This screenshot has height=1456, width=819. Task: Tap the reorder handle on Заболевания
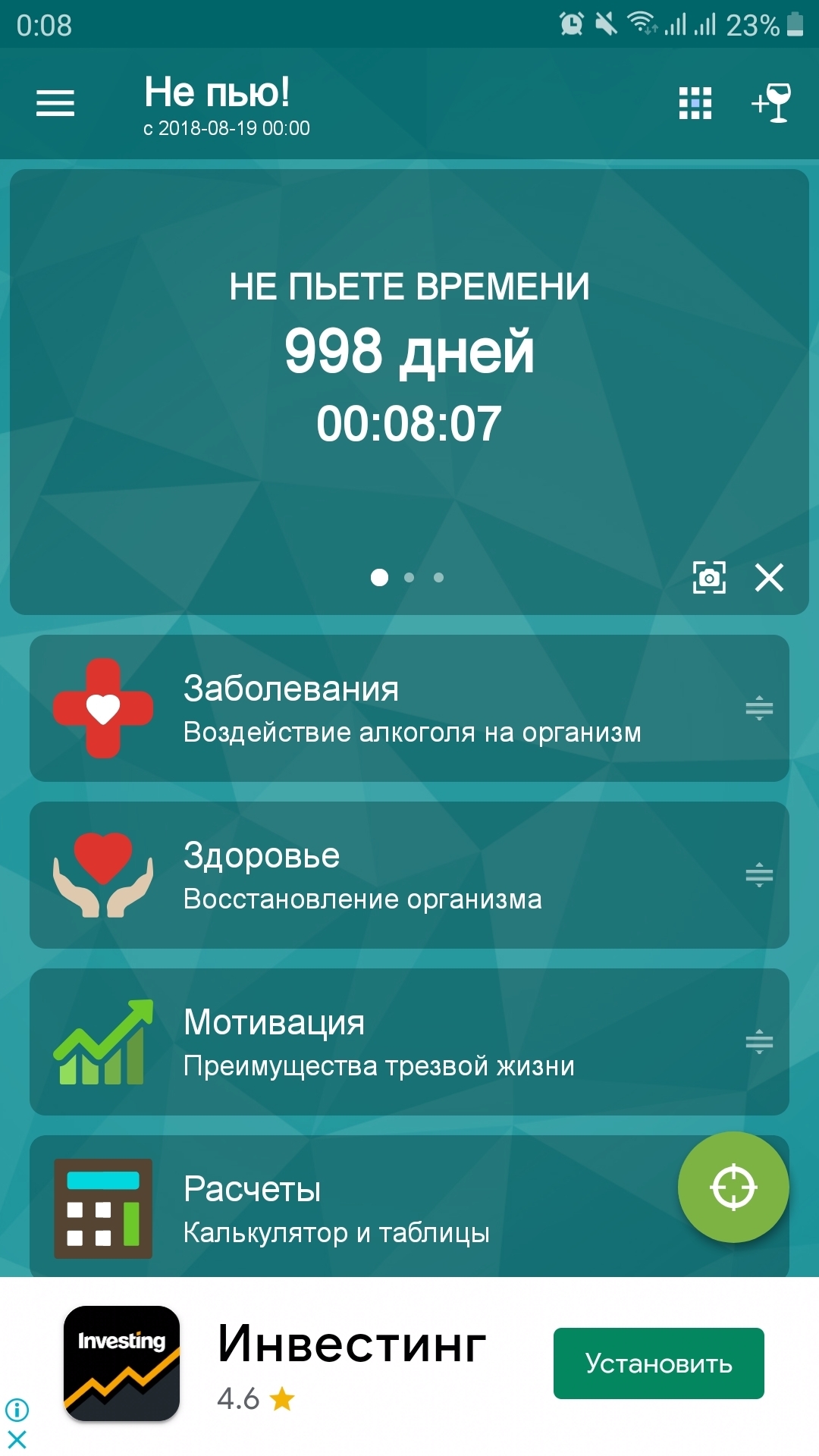(758, 708)
